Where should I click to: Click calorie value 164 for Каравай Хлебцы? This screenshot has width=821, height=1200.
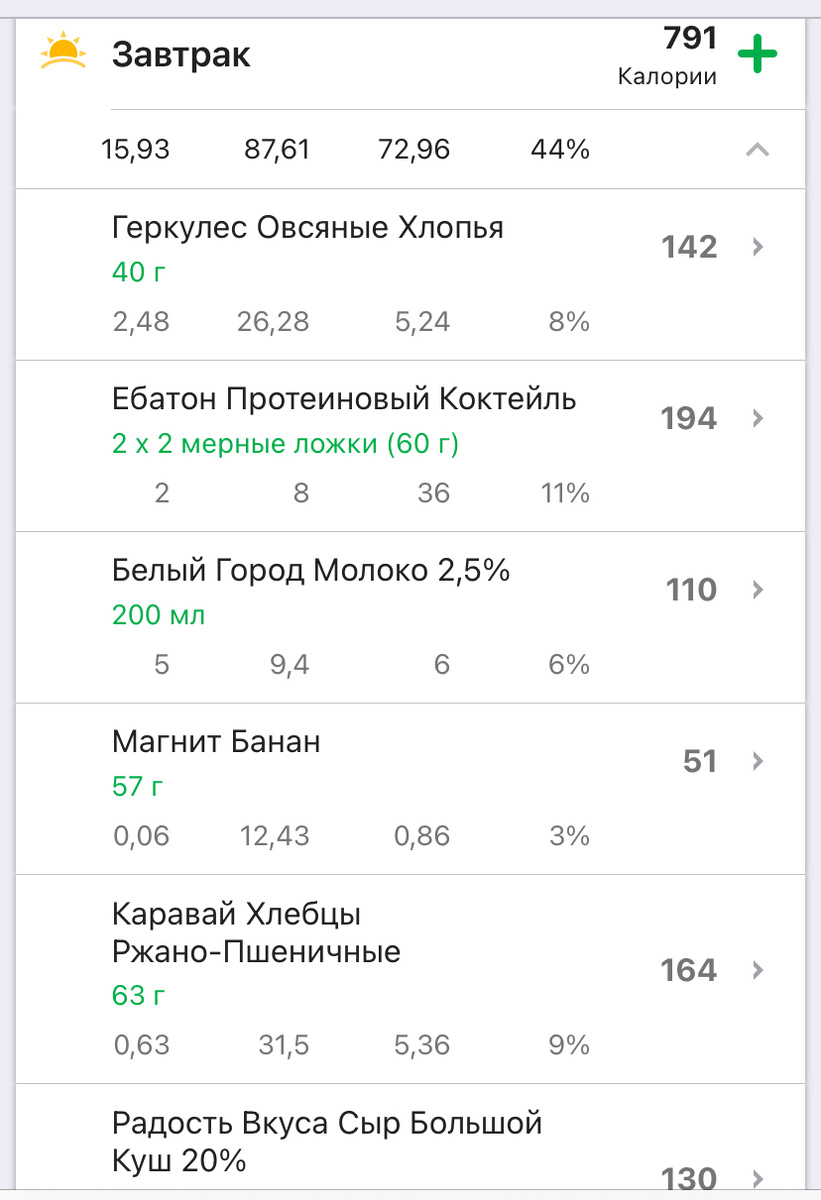click(x=688, y=970)
